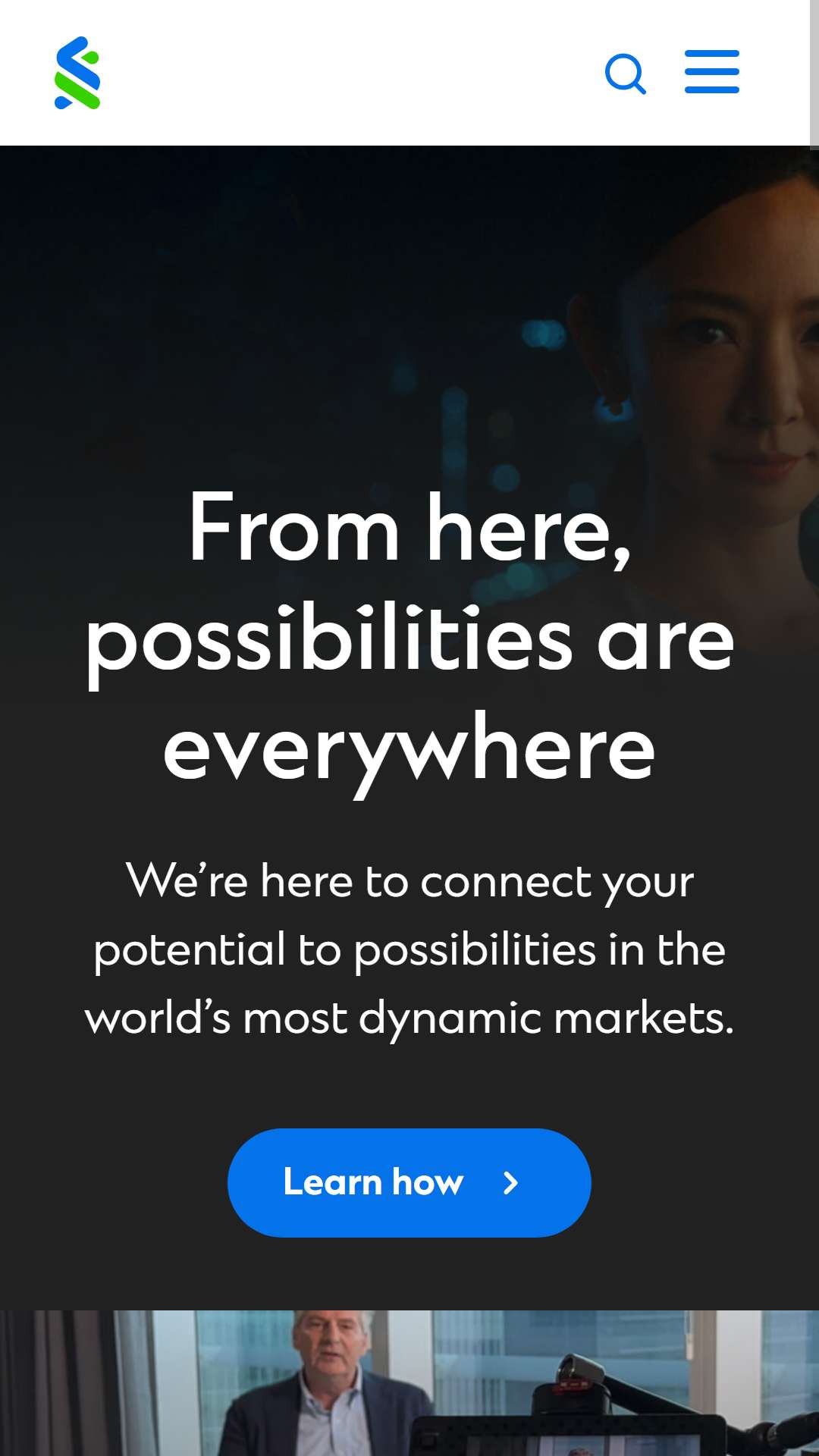Tap the Learn how button
The image size is (819, 1456).
pyautogui.click(x=409, y=1183)
